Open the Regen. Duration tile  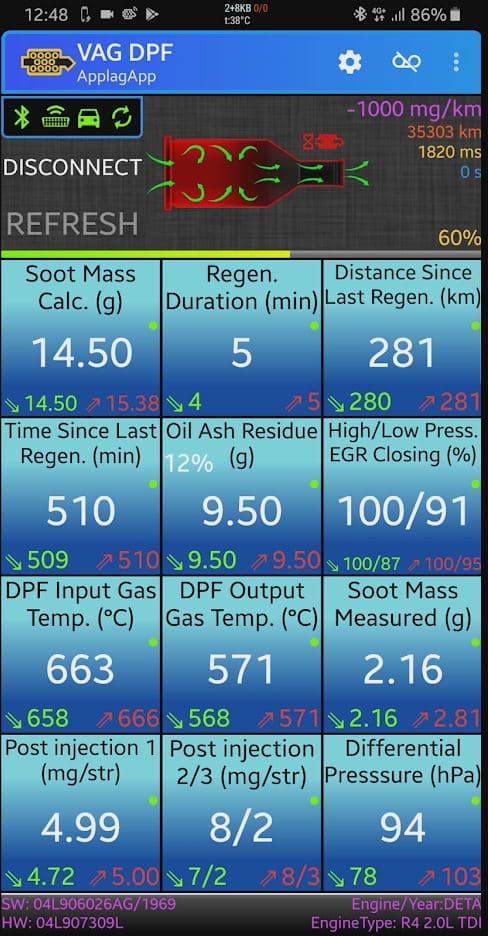click(242, 338)
